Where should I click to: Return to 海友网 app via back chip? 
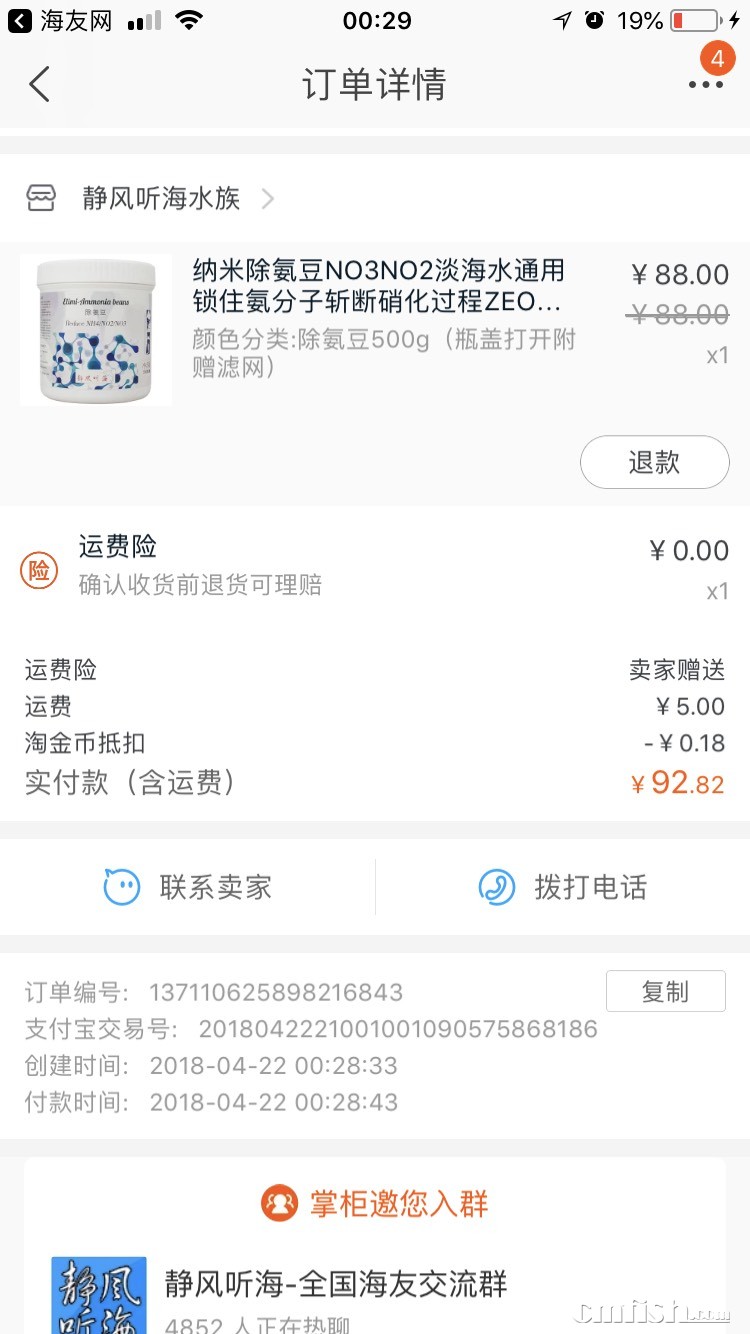tap(60, 20)
